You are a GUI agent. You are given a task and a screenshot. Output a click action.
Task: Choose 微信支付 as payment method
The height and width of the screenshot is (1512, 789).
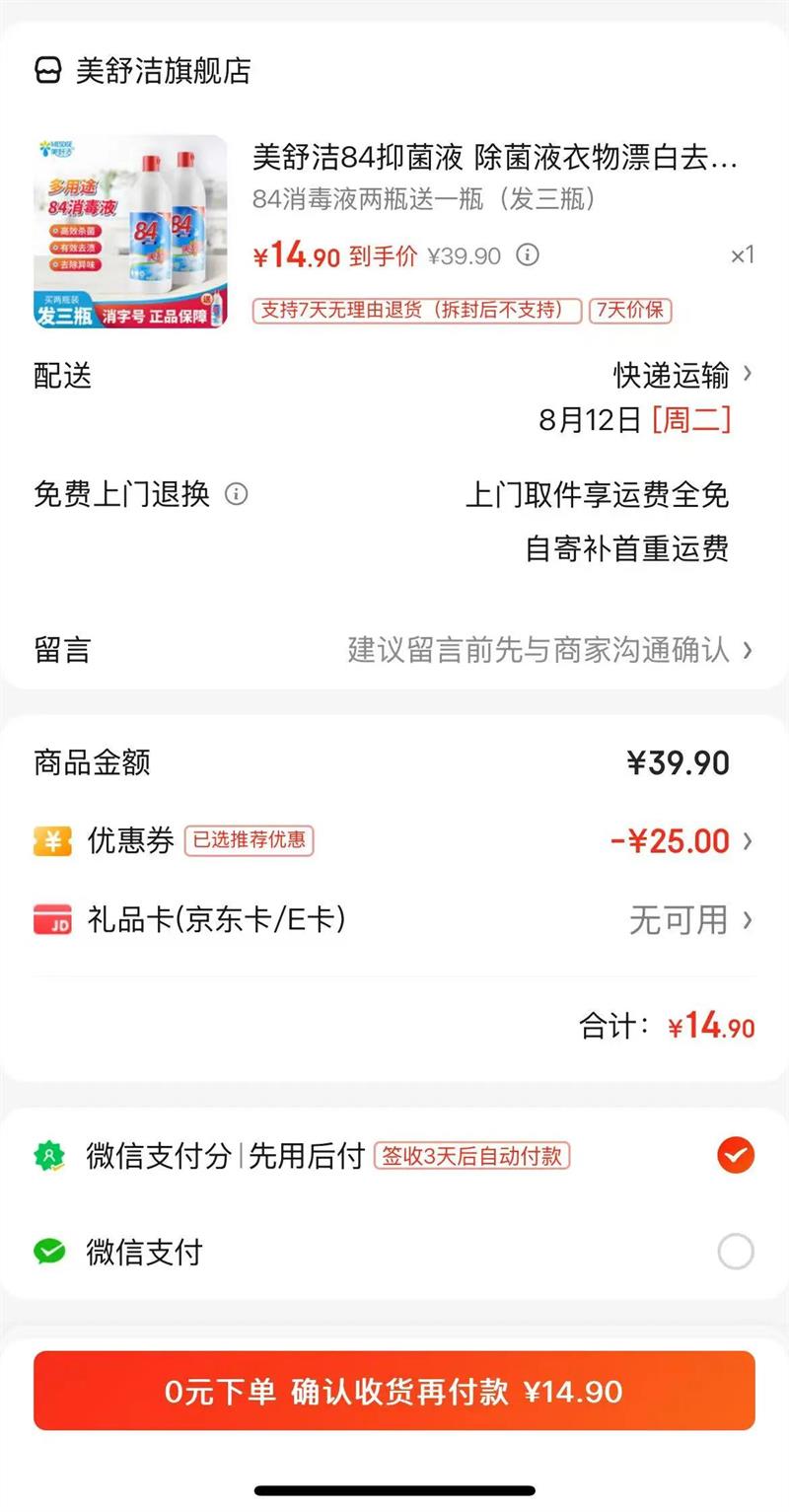tap(735, 1253)
